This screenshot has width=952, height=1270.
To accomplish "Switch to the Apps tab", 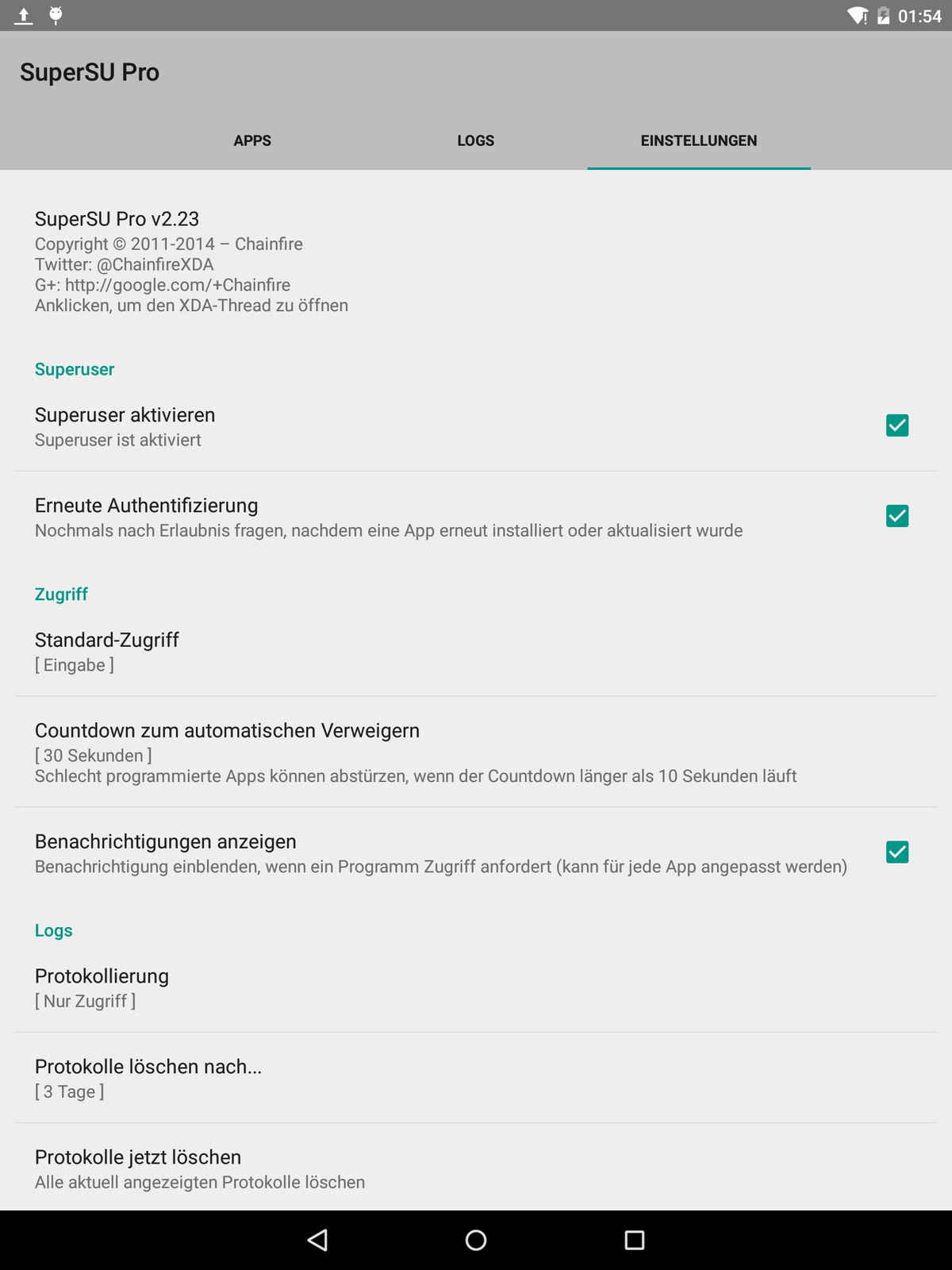I will [252, 140].
